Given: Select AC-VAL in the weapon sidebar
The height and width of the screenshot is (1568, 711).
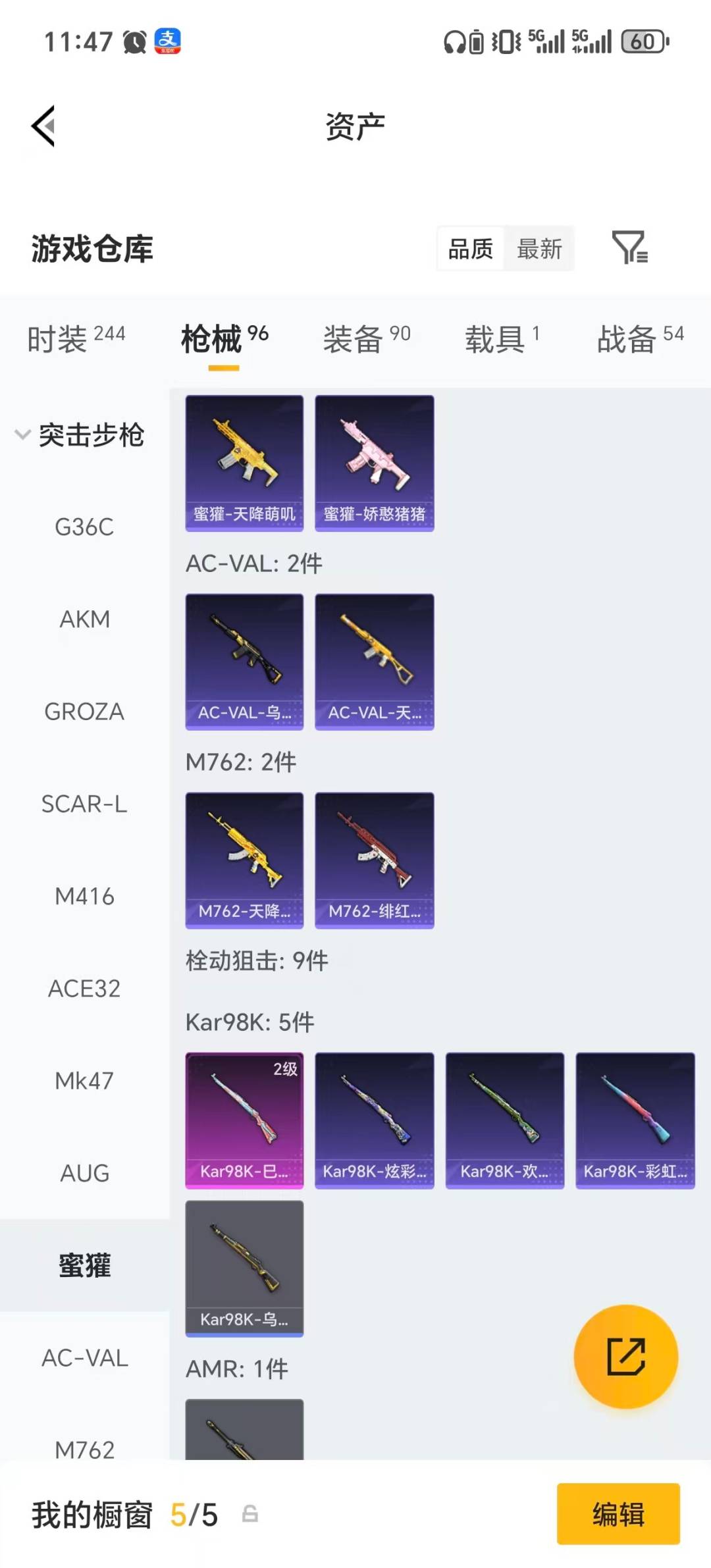Looking at the screenshot, I should (x=85, y=1357).
